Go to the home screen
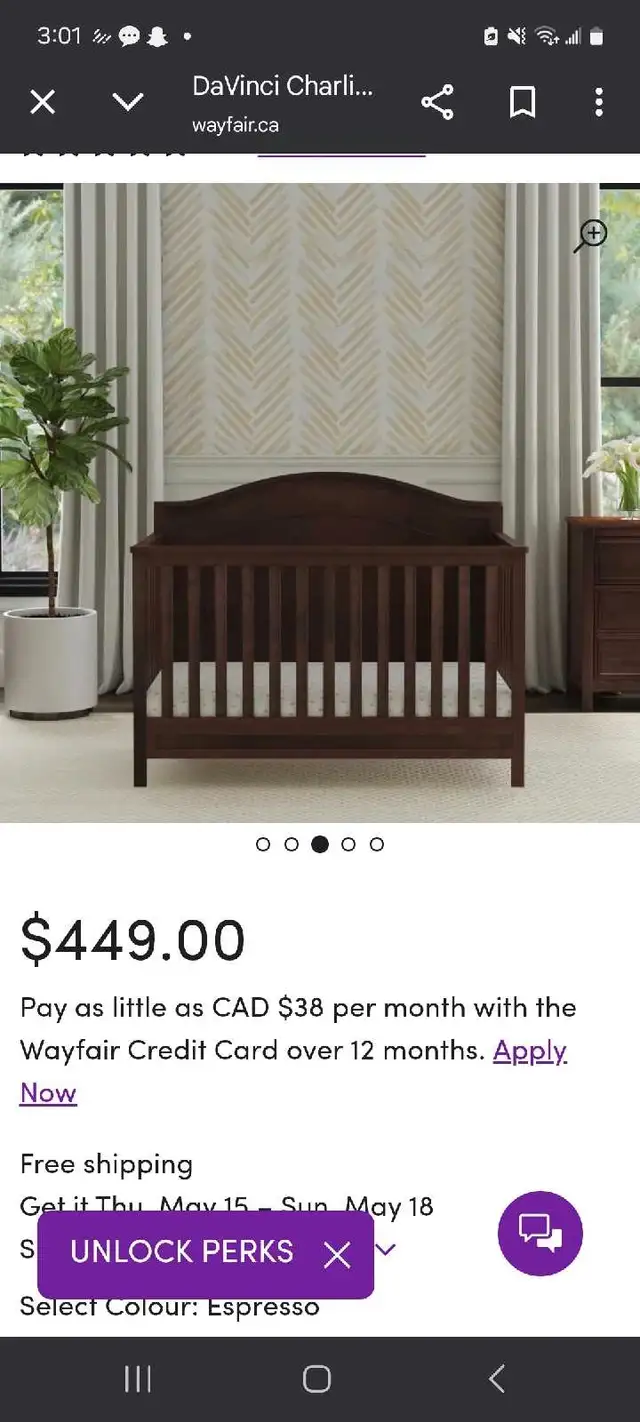640x1422 pixels. coord(317,1379)
